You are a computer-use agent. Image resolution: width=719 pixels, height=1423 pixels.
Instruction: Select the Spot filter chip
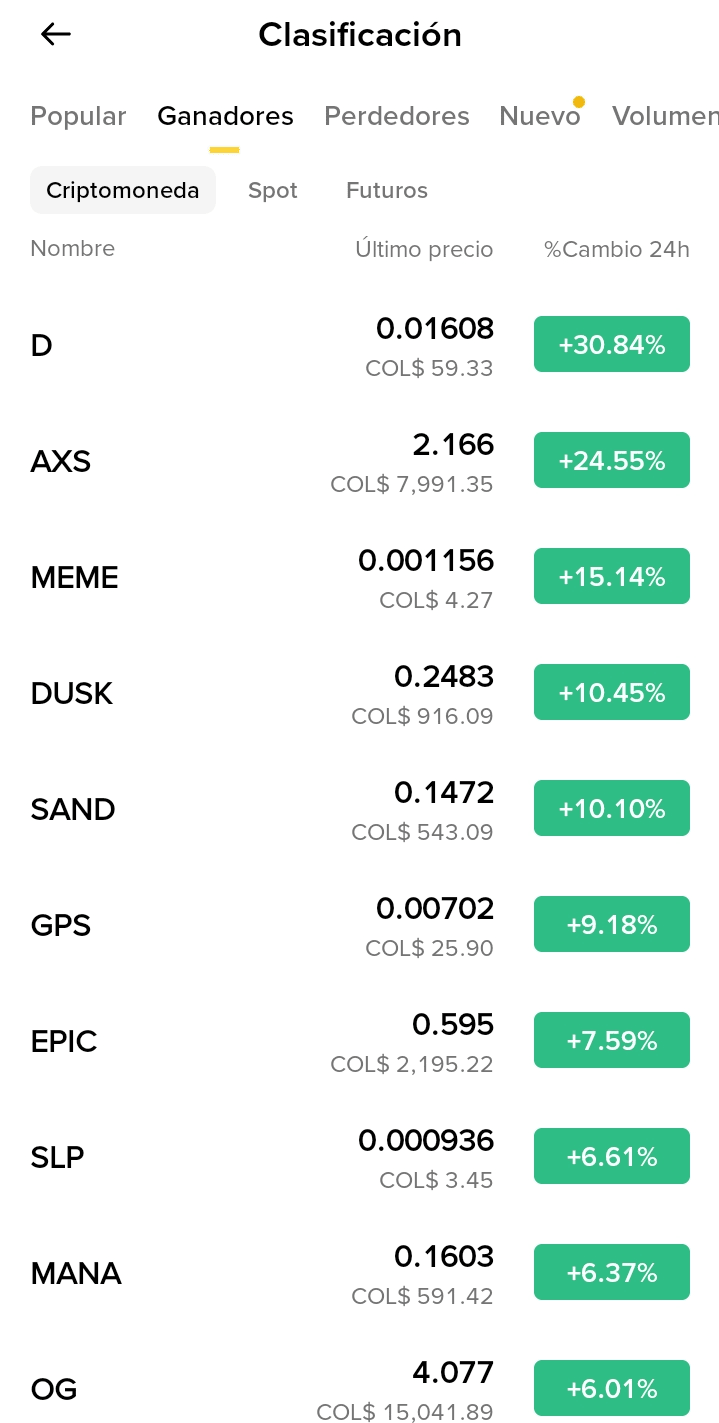(273, 190)
